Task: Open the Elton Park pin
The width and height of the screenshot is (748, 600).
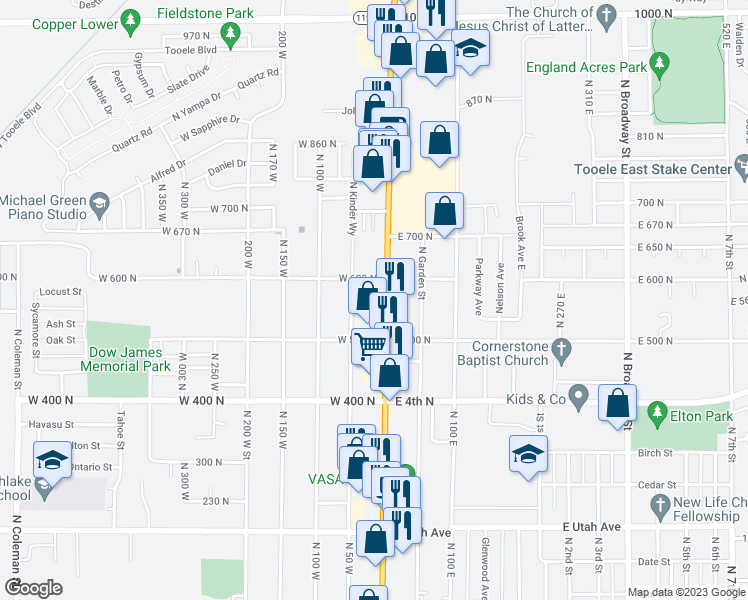Action: (x=658, y=414)
